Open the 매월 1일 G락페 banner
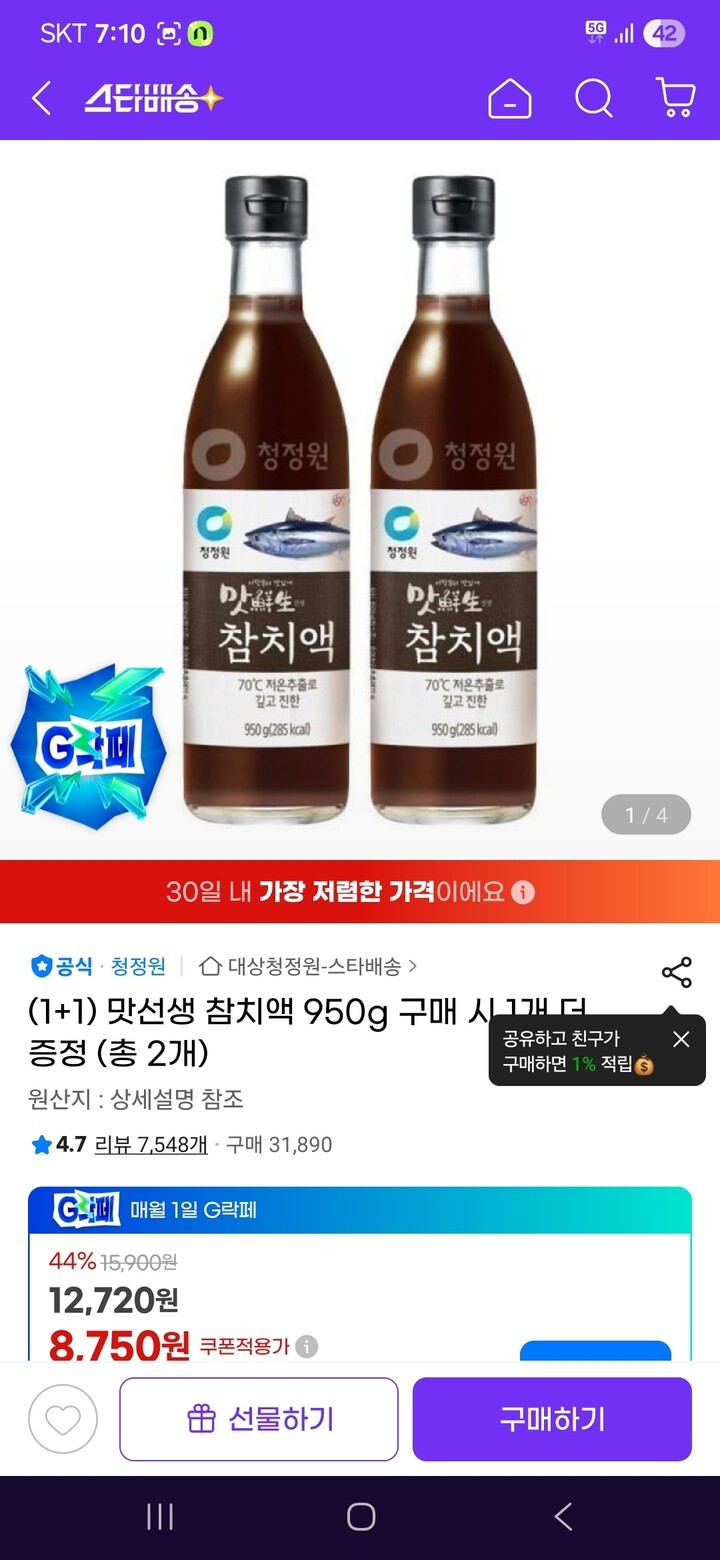This screenshot has width=720, height=1560. [x=360, y=1210]
